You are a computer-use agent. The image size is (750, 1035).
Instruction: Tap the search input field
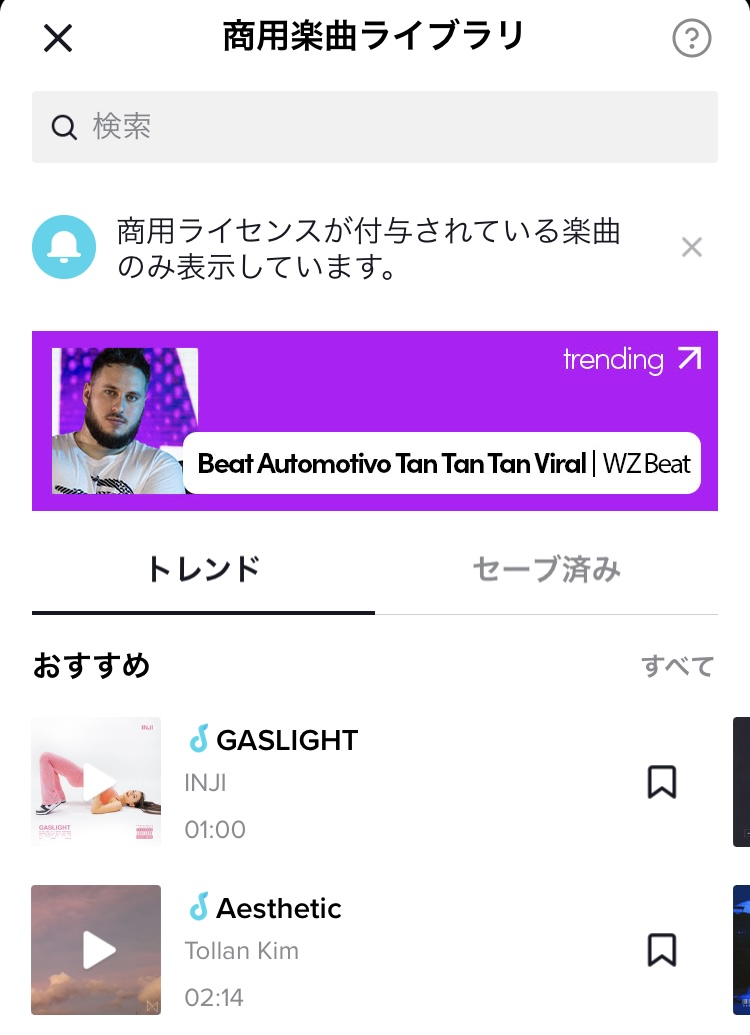(375, 127)
